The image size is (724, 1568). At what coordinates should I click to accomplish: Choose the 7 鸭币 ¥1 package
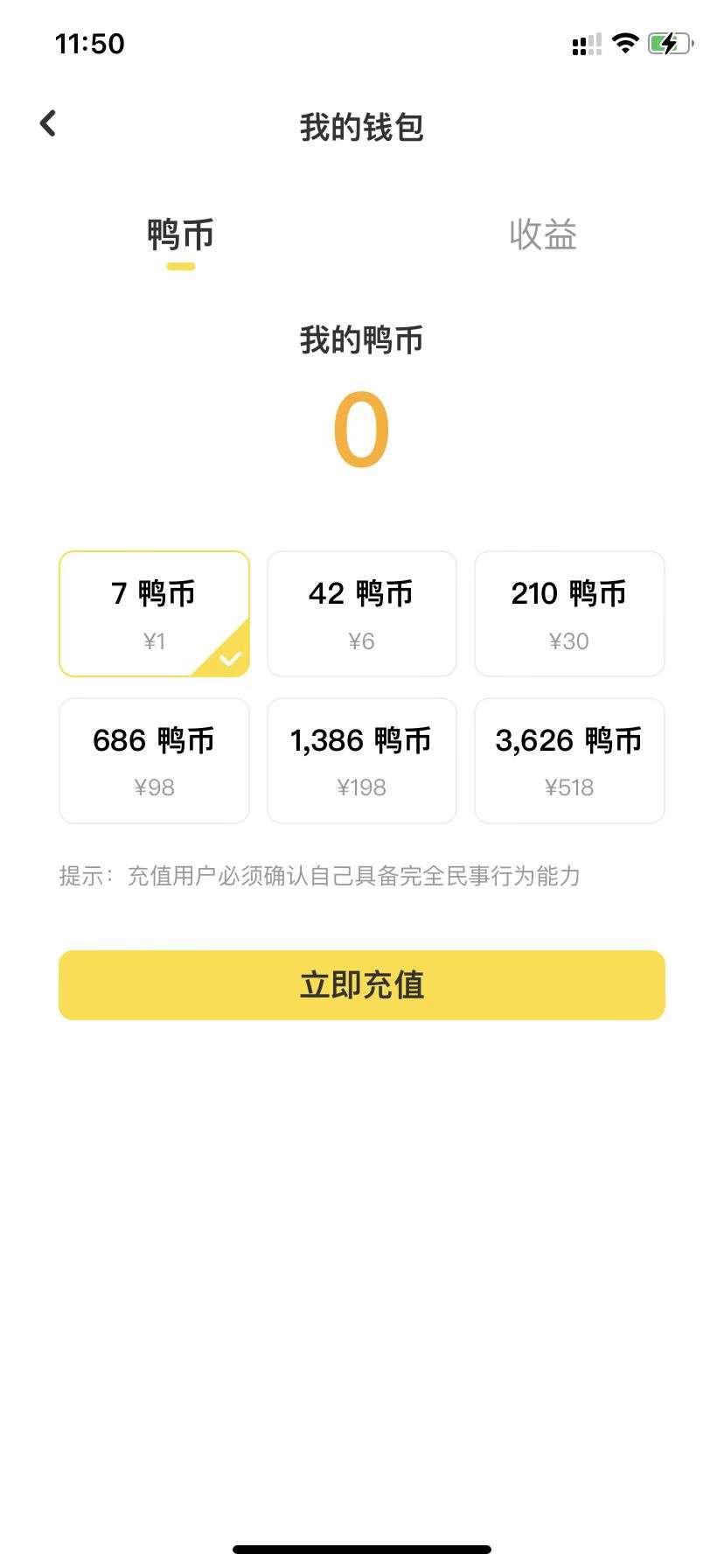coord(154,613)
